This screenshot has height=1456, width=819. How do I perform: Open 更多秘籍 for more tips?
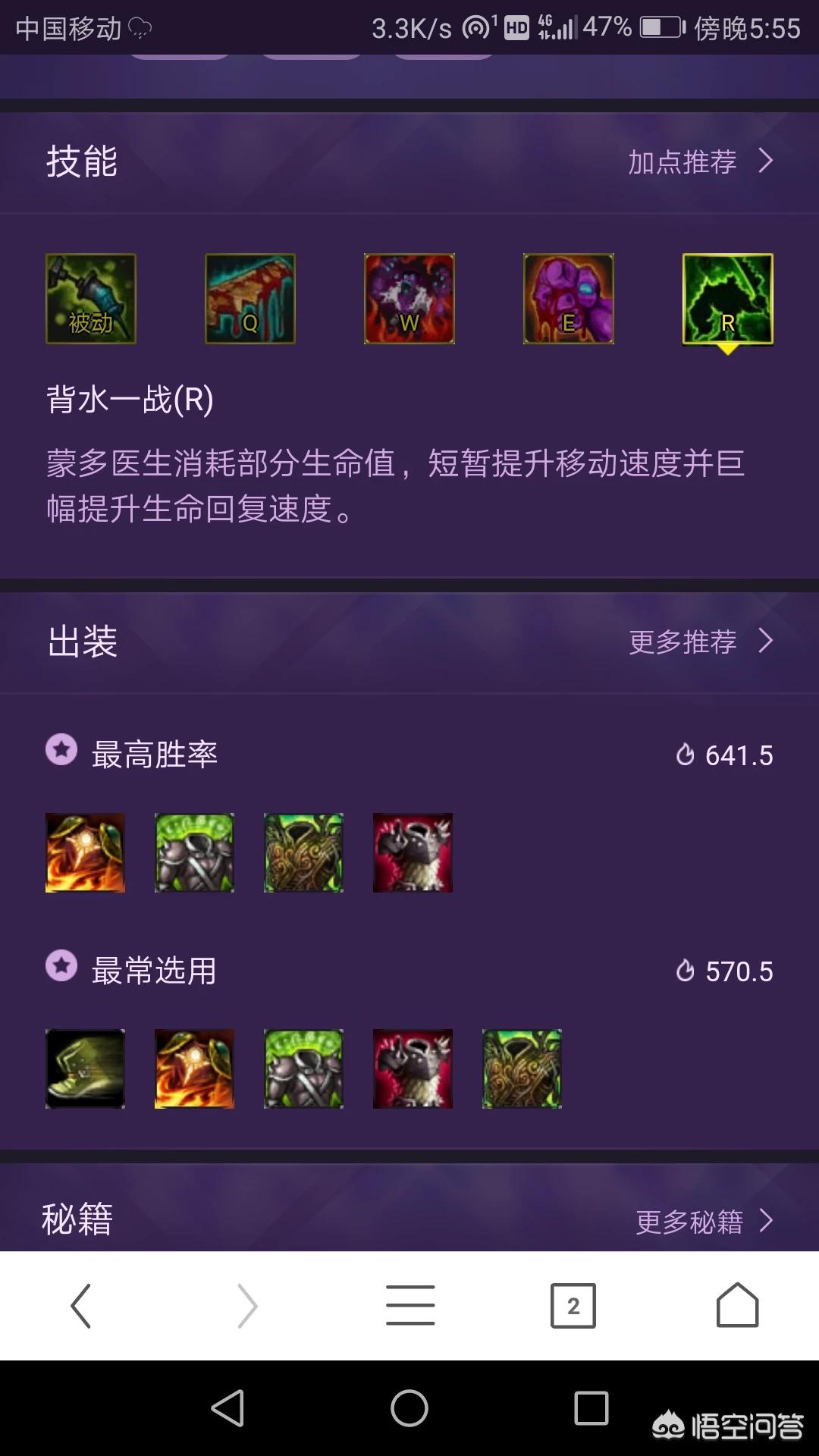click(x=704, y=1222)
